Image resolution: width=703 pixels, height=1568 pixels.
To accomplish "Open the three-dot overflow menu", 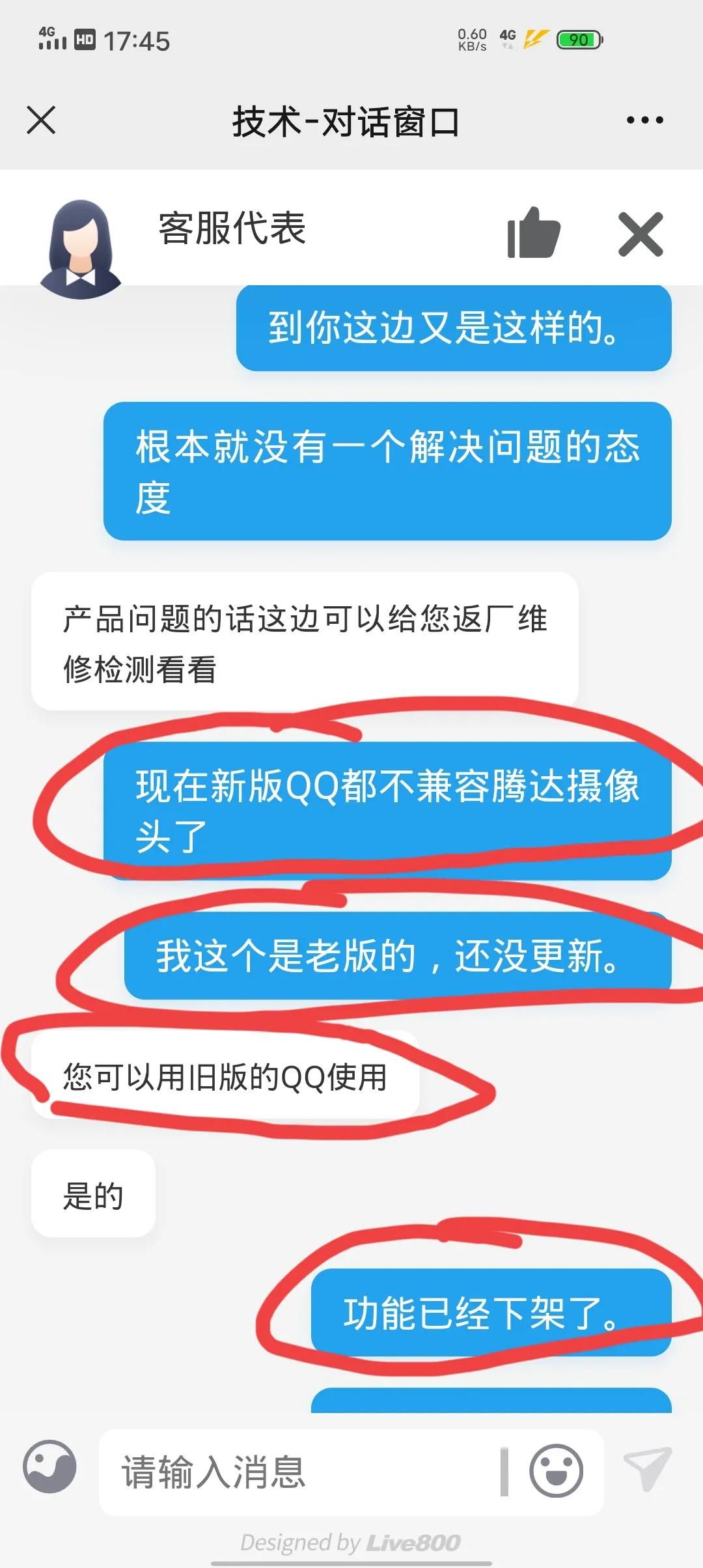I will click(x=644, y=120).
